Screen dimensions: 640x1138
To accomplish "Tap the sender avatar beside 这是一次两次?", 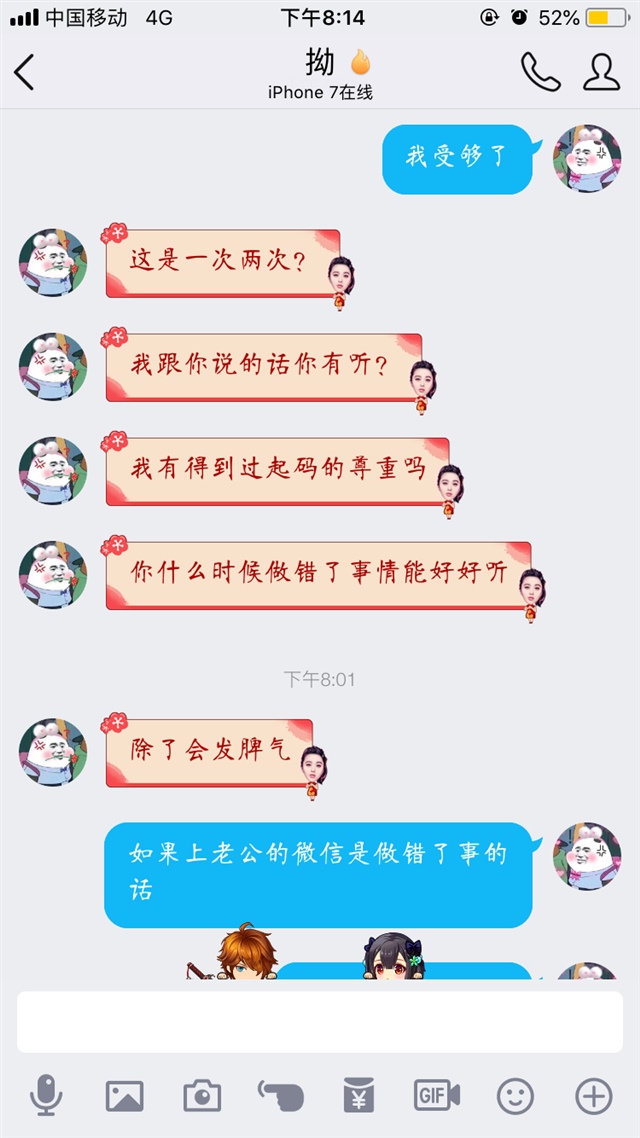I will click(53, 263).
